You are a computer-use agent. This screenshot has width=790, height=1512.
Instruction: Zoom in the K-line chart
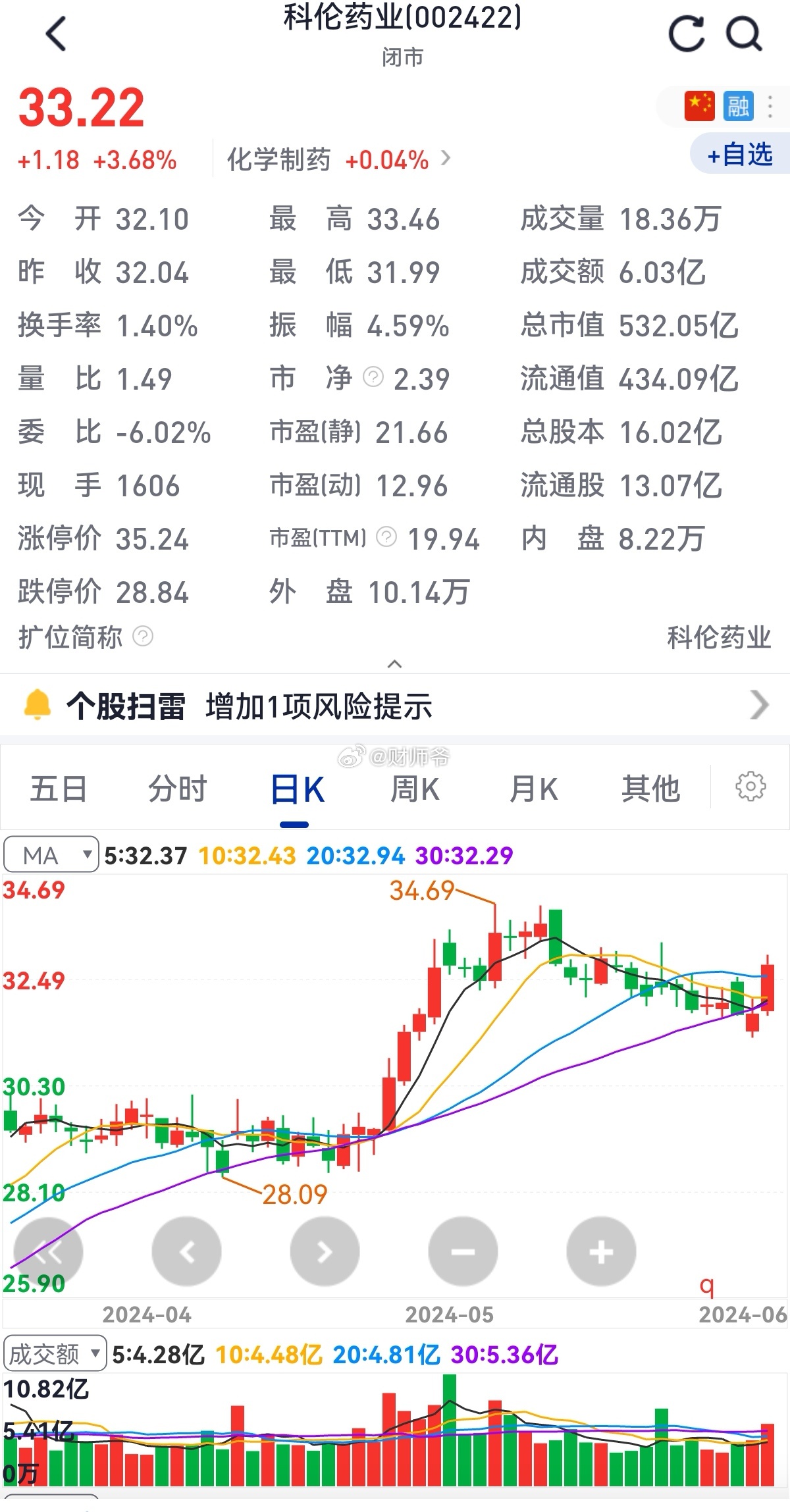(601, 1252)
